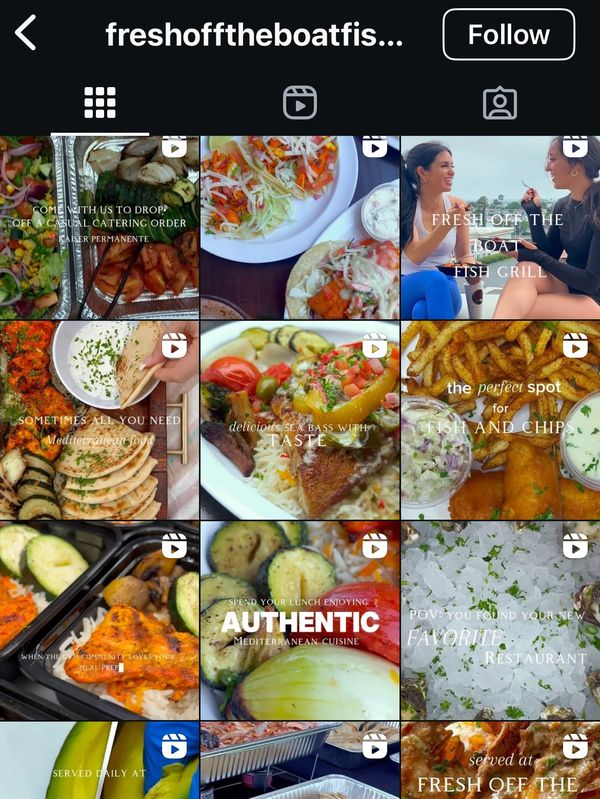
Task: Switch to the Reels tab
Action: (300, 102)
